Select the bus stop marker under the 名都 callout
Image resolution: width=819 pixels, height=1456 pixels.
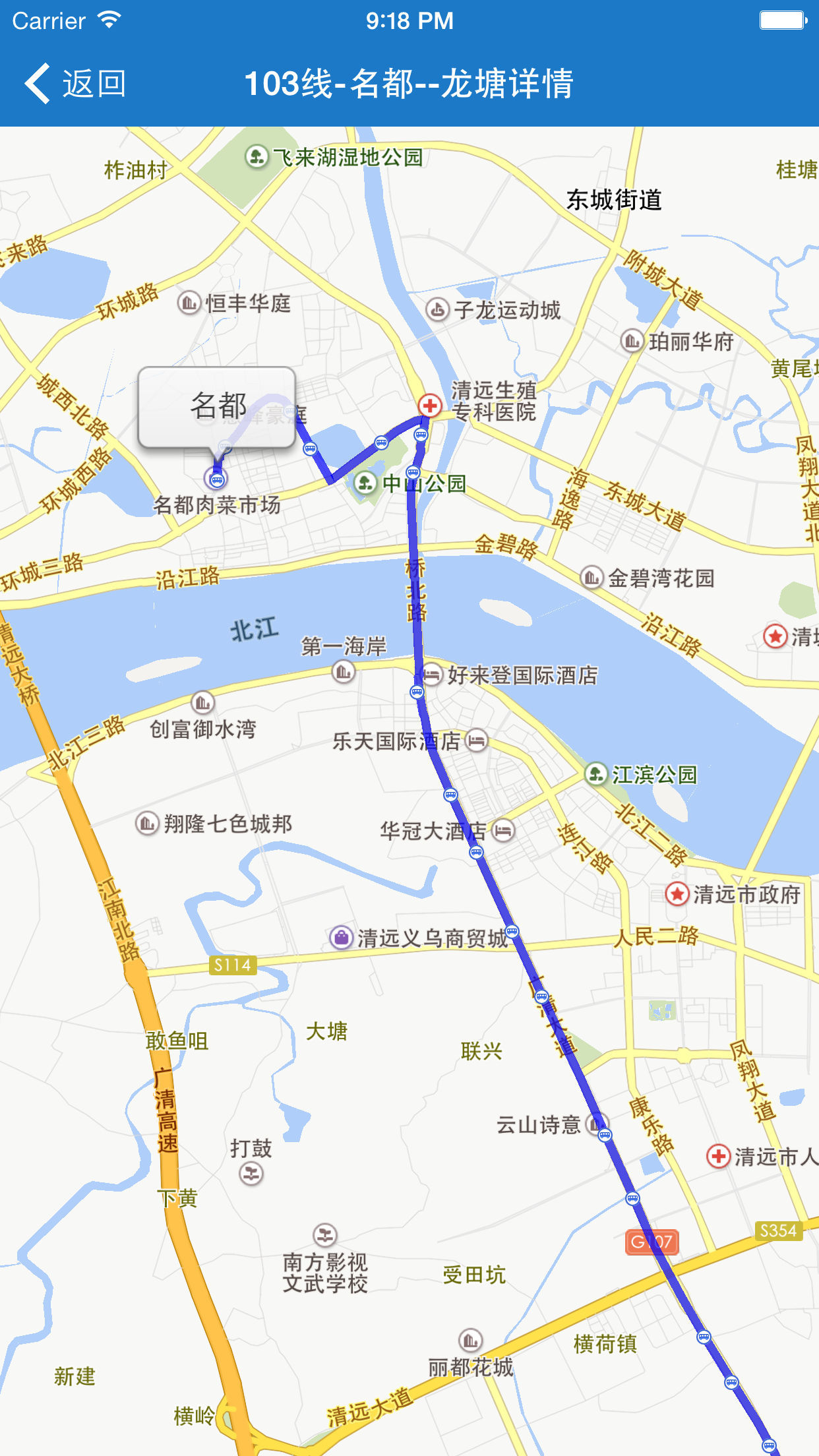click(x=216, y=479)
